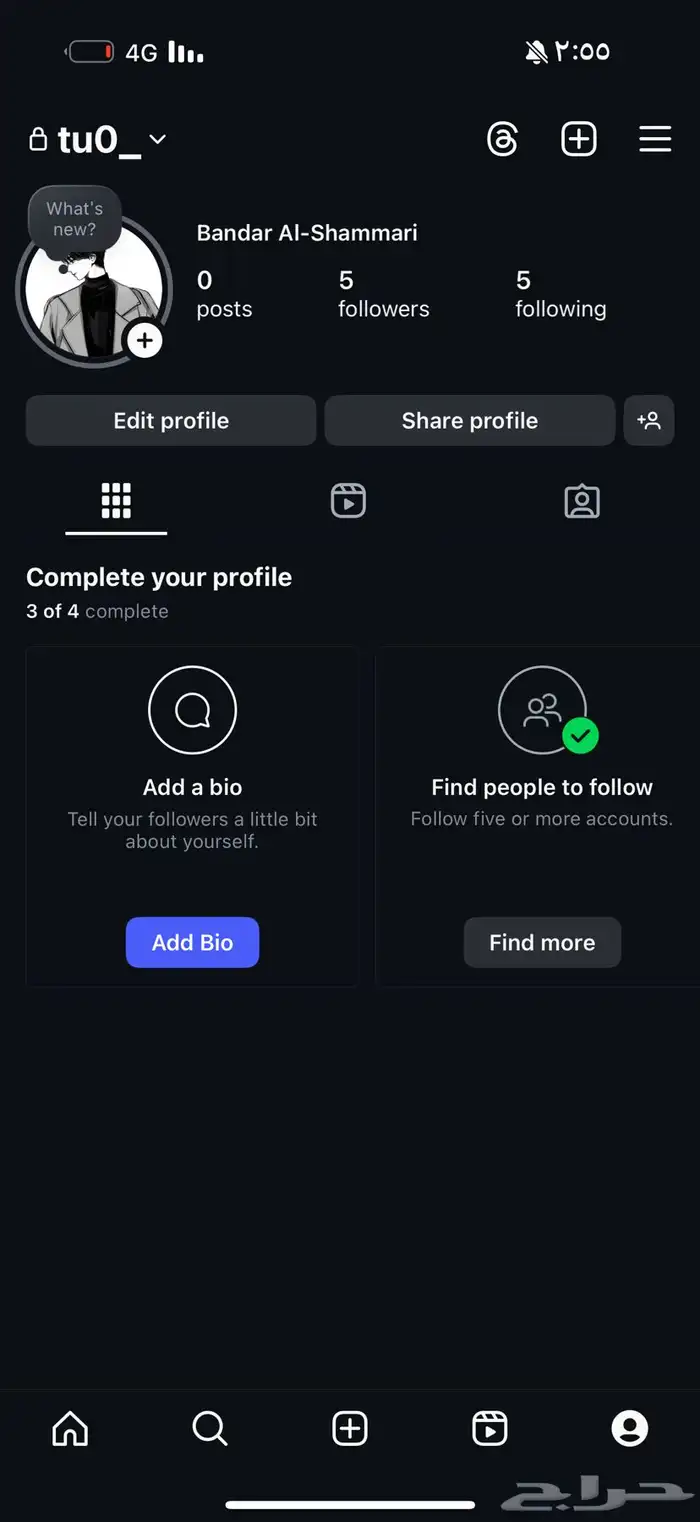The width and height of the screenshot is (700, 1522).
Task: Open the hamburger settings menu
Action: pyautogui.click(x=655, y=139)
